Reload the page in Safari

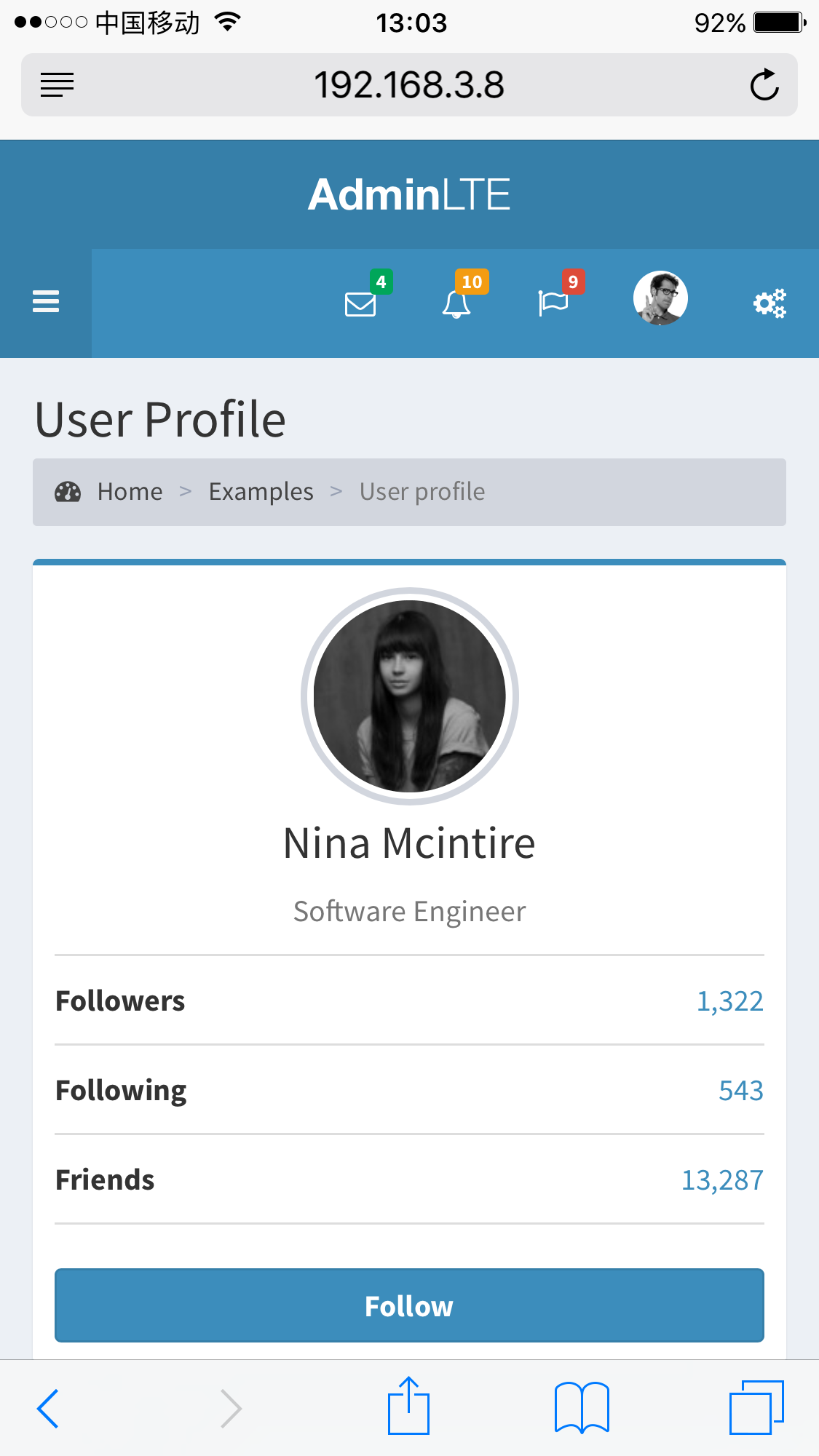click(x=764, y=85)
